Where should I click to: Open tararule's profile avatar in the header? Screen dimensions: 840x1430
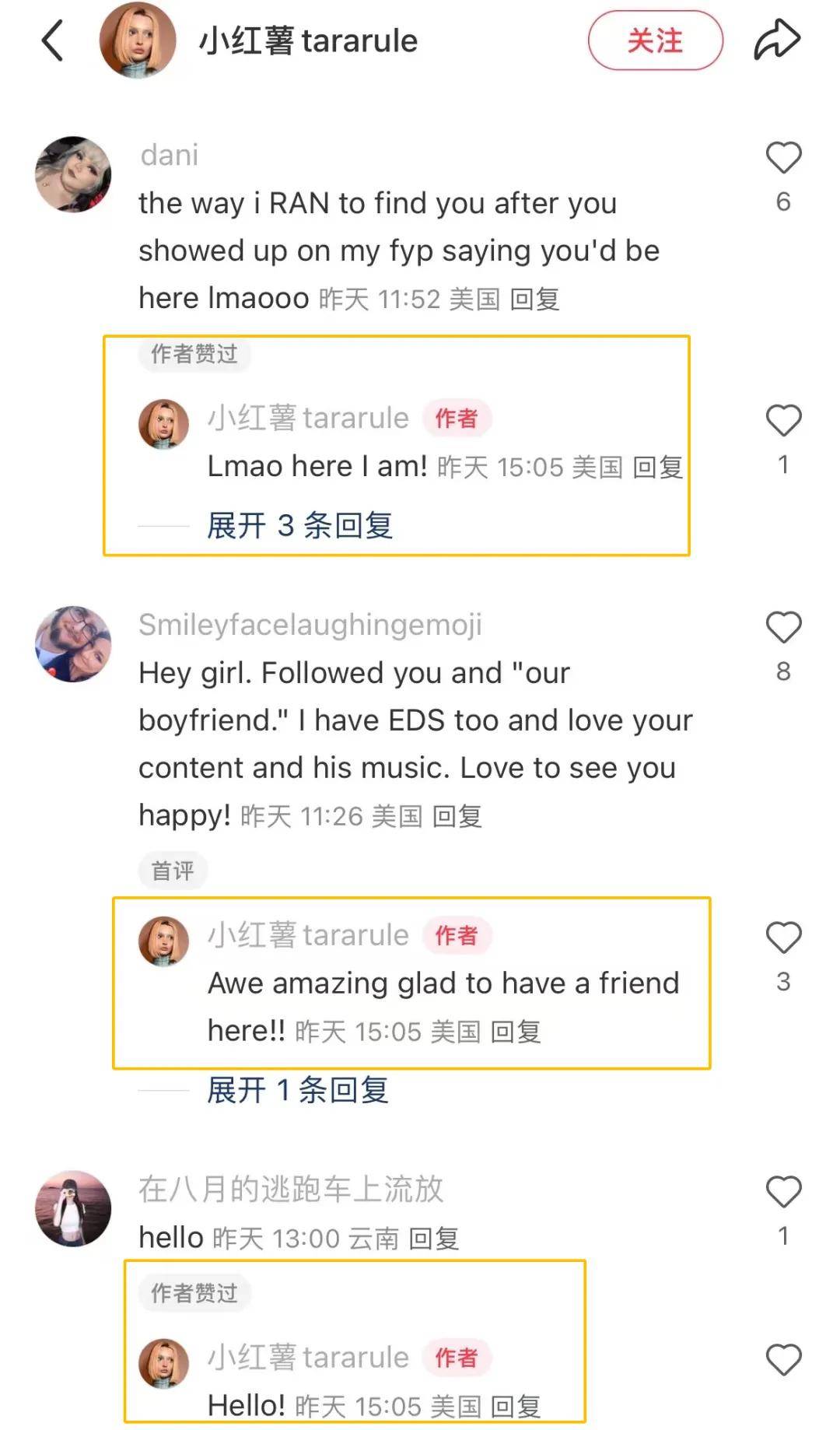pyautogui.click(x=138, y=40)
